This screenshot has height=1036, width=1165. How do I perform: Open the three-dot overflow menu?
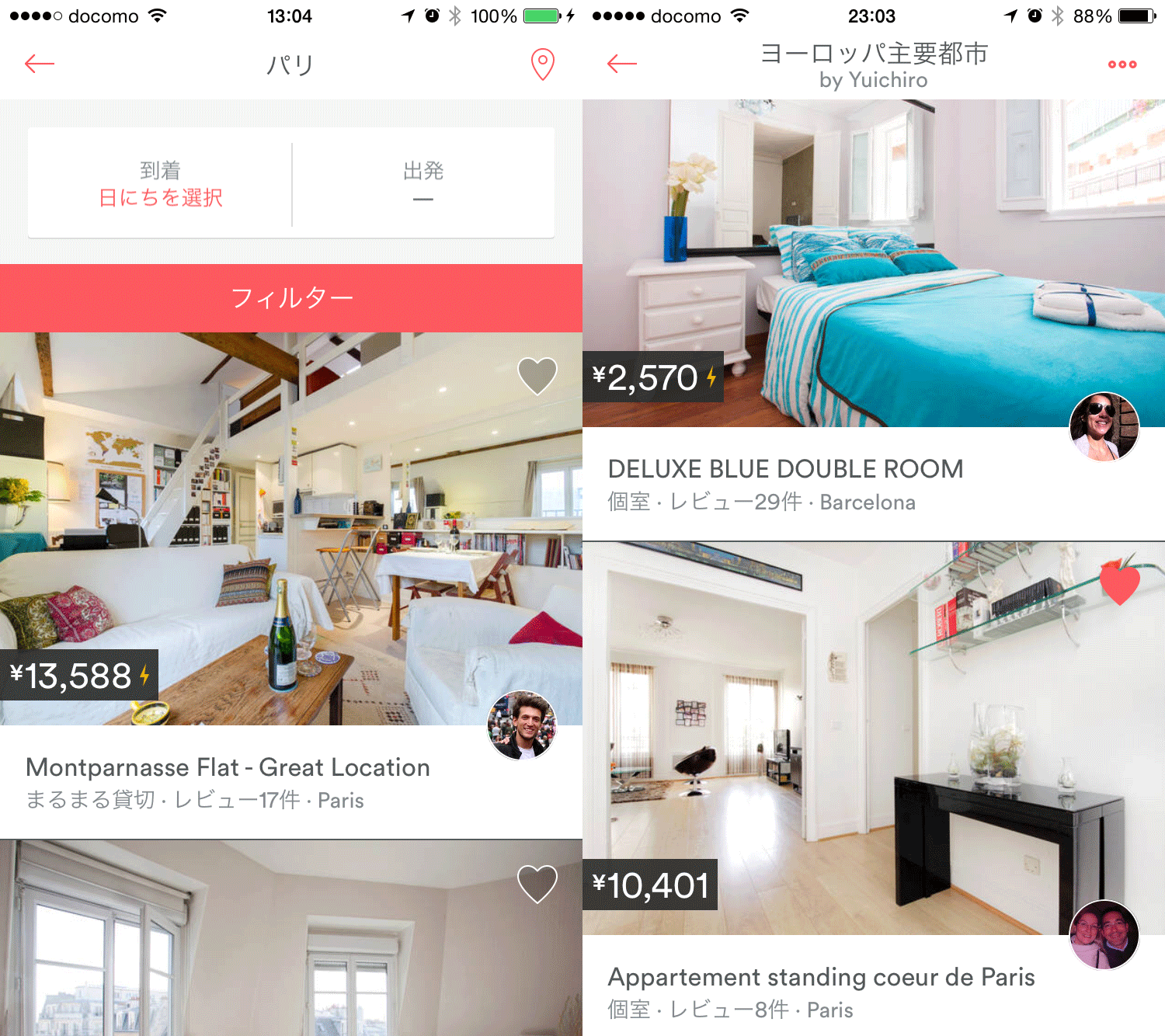click(x=1122, y=64)
